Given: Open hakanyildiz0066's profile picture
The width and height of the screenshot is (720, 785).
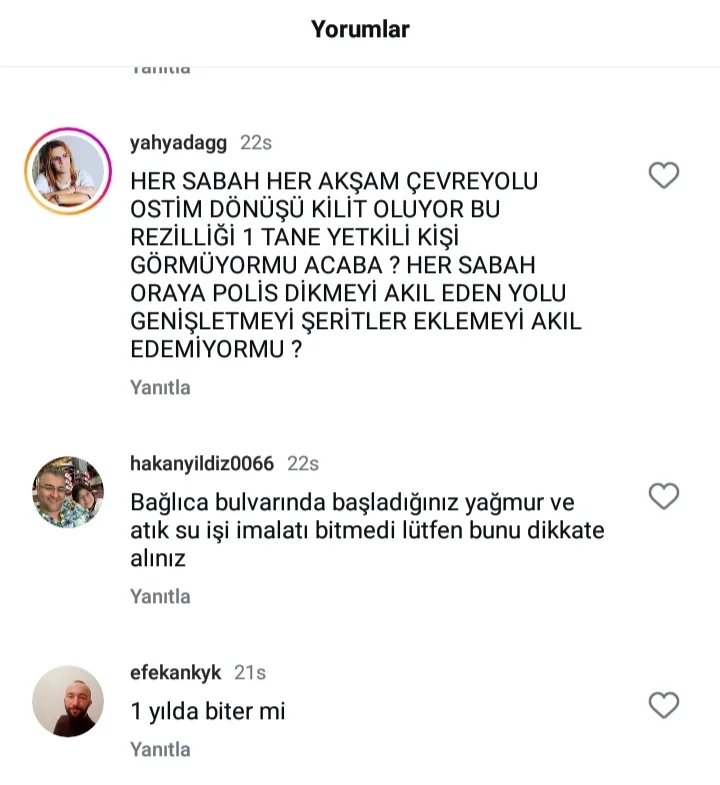Looking at the screenshot, I should pos(68,492).
